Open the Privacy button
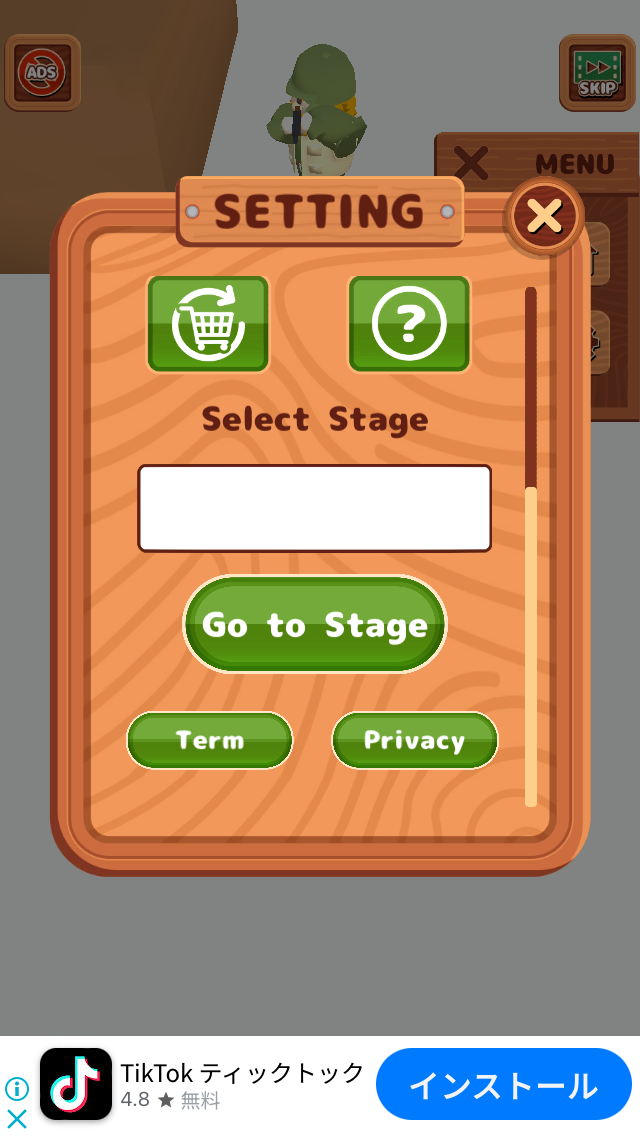Image resolution: width=640 pixels, height=1136 pixels. (414, 741)
